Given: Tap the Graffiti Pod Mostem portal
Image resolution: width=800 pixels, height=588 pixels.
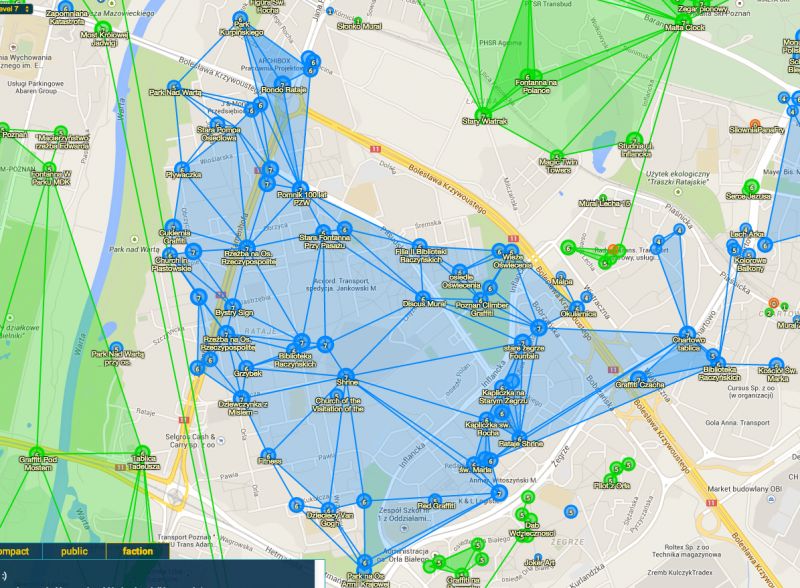Looking at the screenshot, I should [36, 454].
